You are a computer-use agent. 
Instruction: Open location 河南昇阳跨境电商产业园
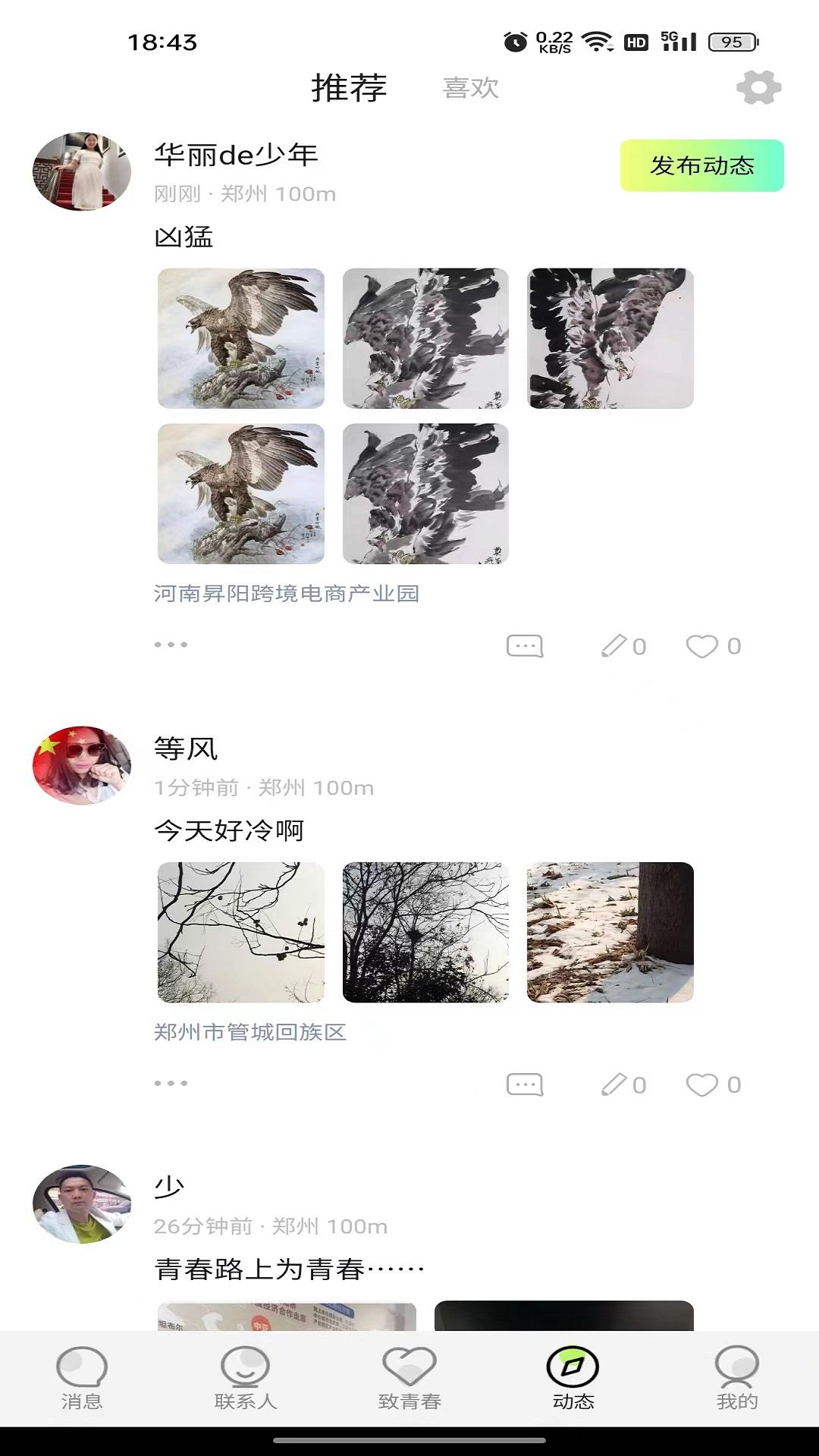pos(287,593)
